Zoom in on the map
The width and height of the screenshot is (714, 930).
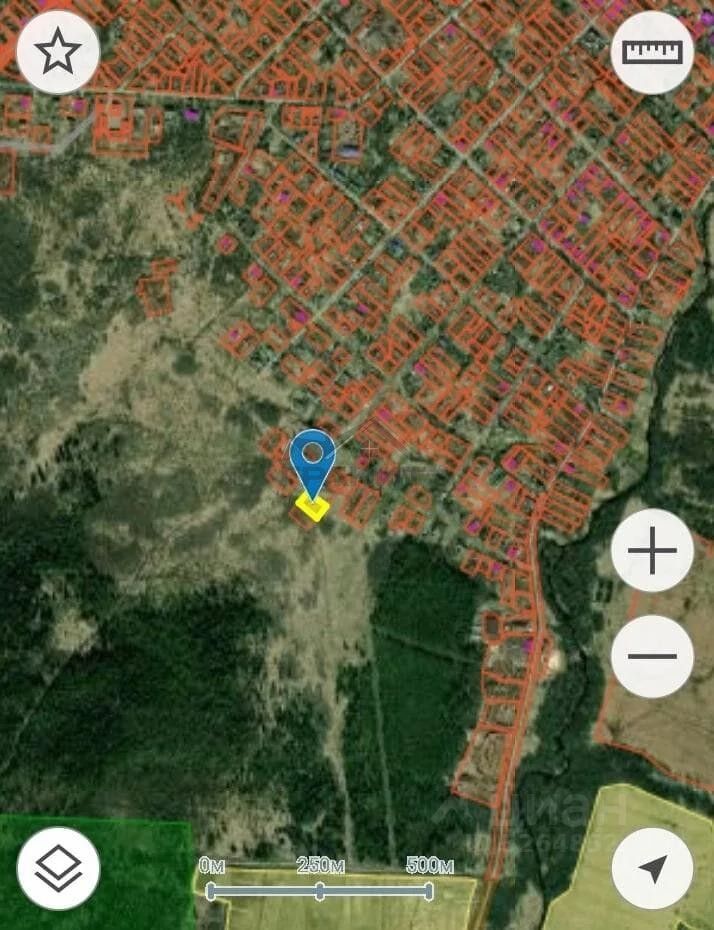point(652,551)
